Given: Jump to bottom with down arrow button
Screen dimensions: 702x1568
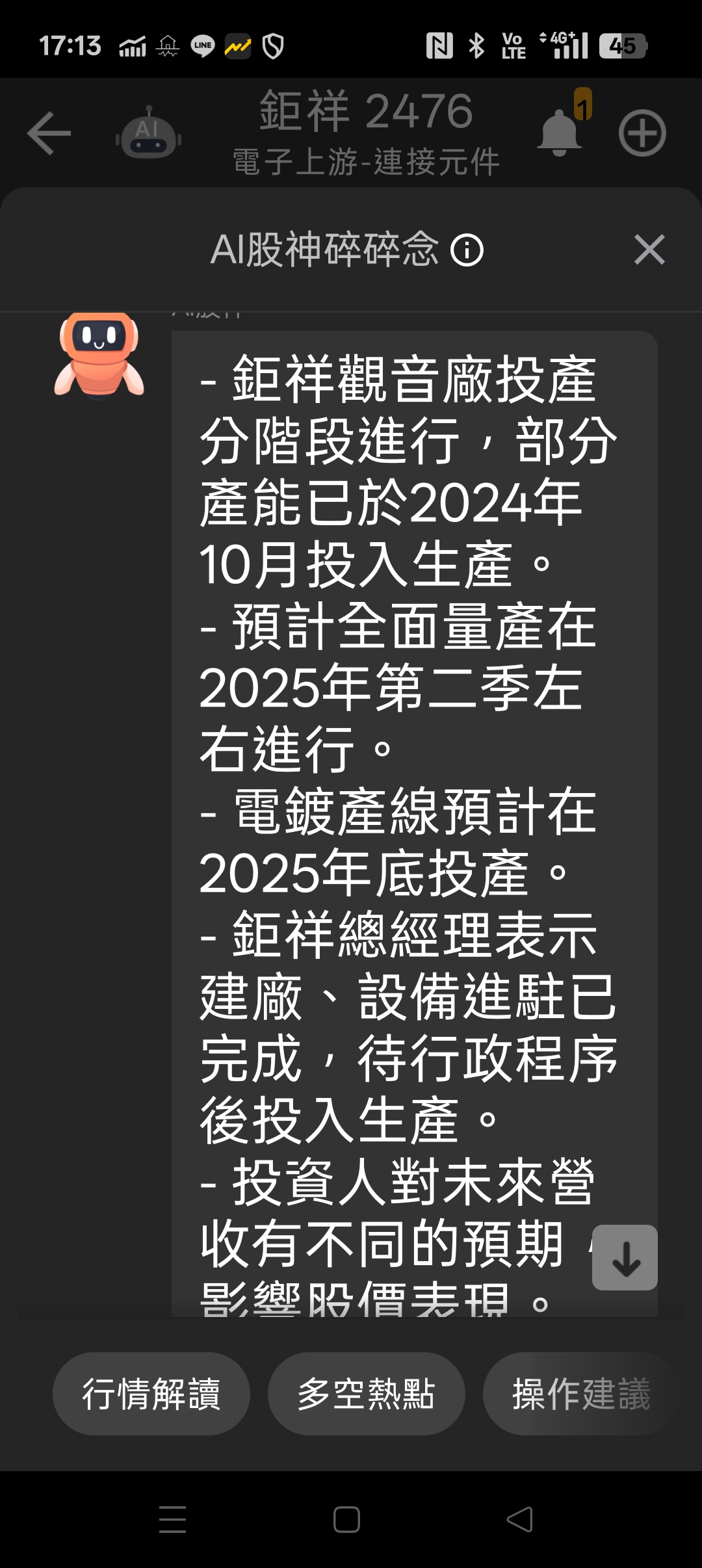Looking at the screenshot, I should [625, 1257].
